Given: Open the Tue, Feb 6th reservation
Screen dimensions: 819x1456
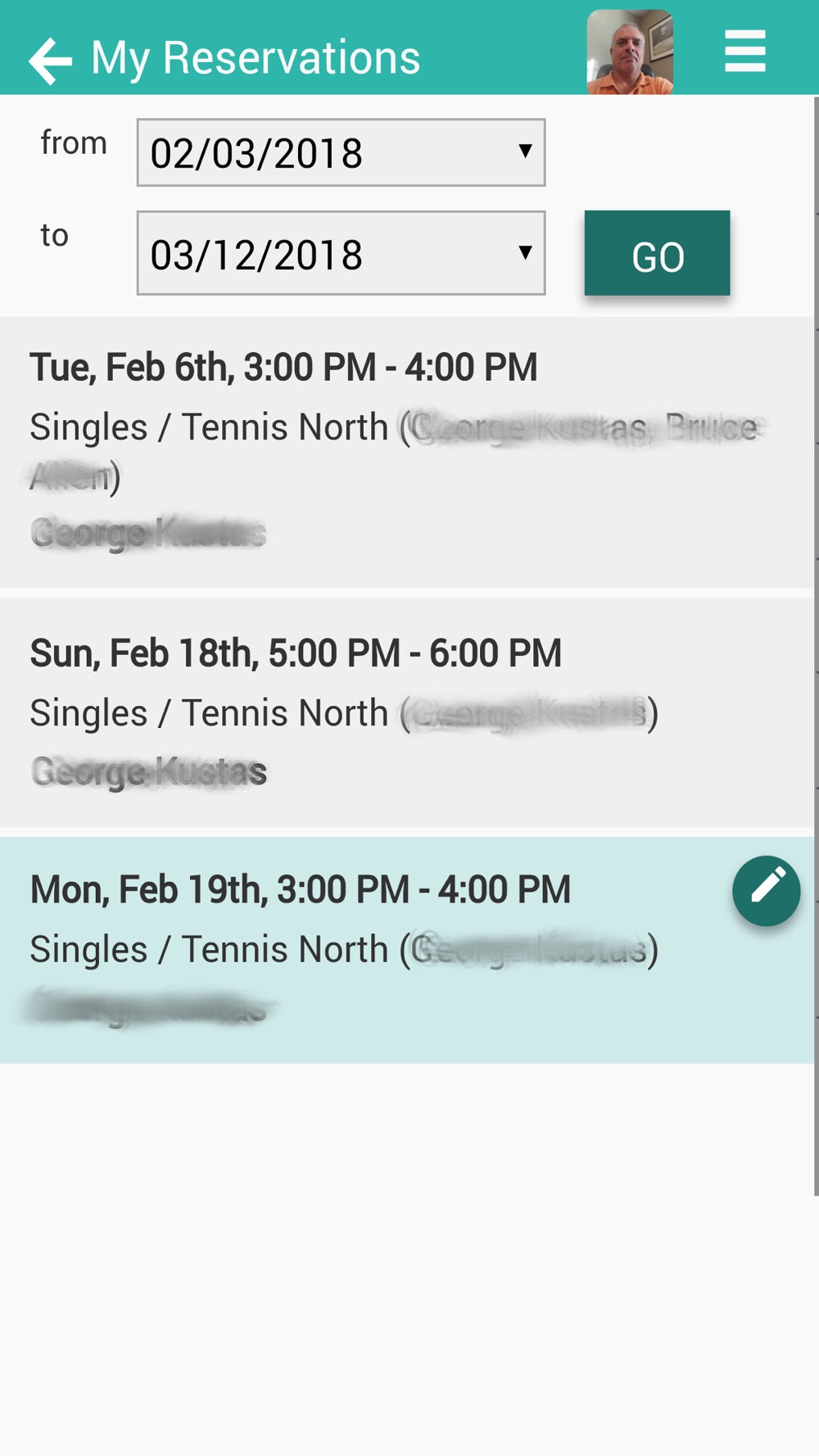Looking at the screenshot, I should click(393, 452).
